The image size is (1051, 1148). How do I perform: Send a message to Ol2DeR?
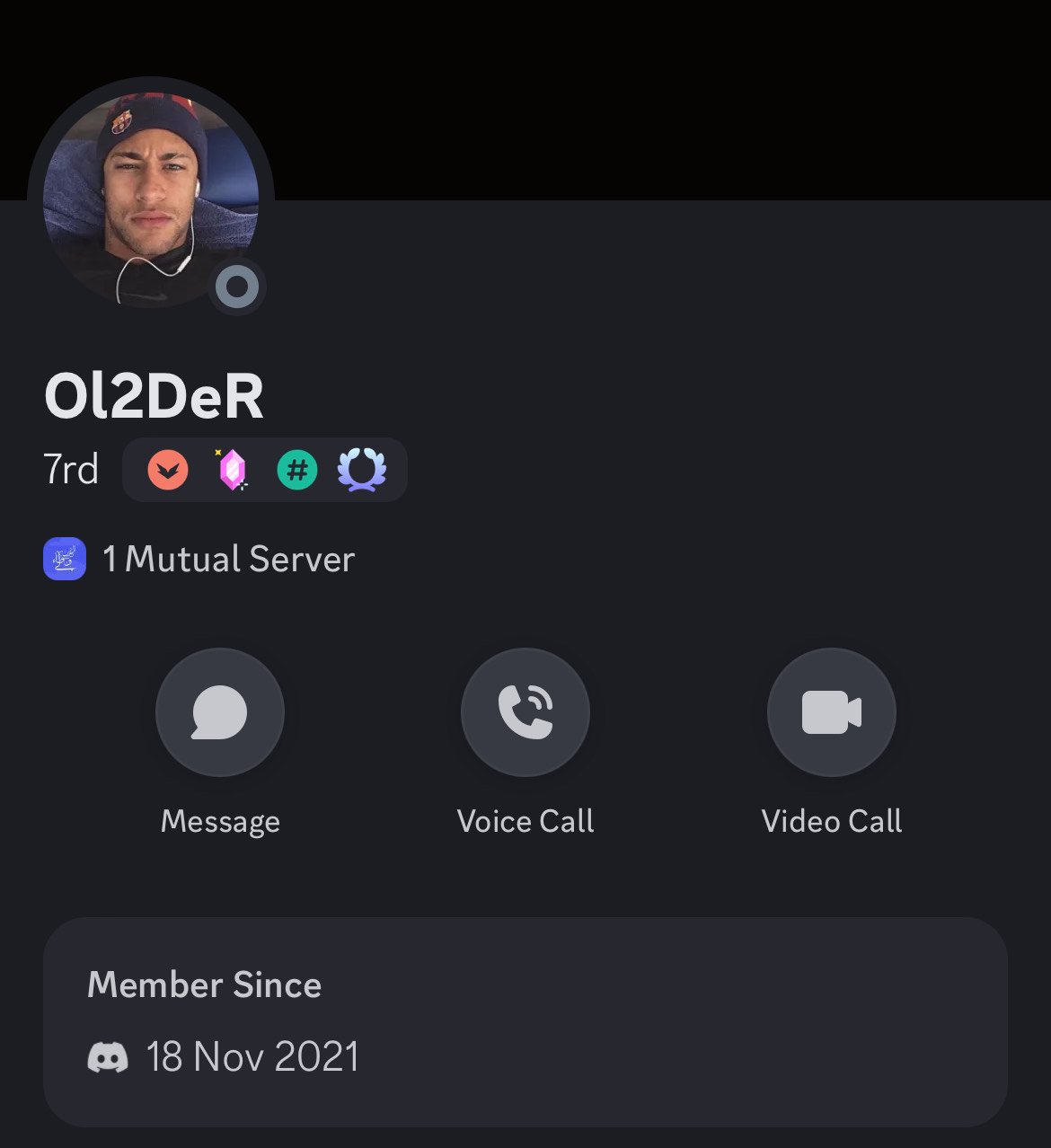pos(220,712)
